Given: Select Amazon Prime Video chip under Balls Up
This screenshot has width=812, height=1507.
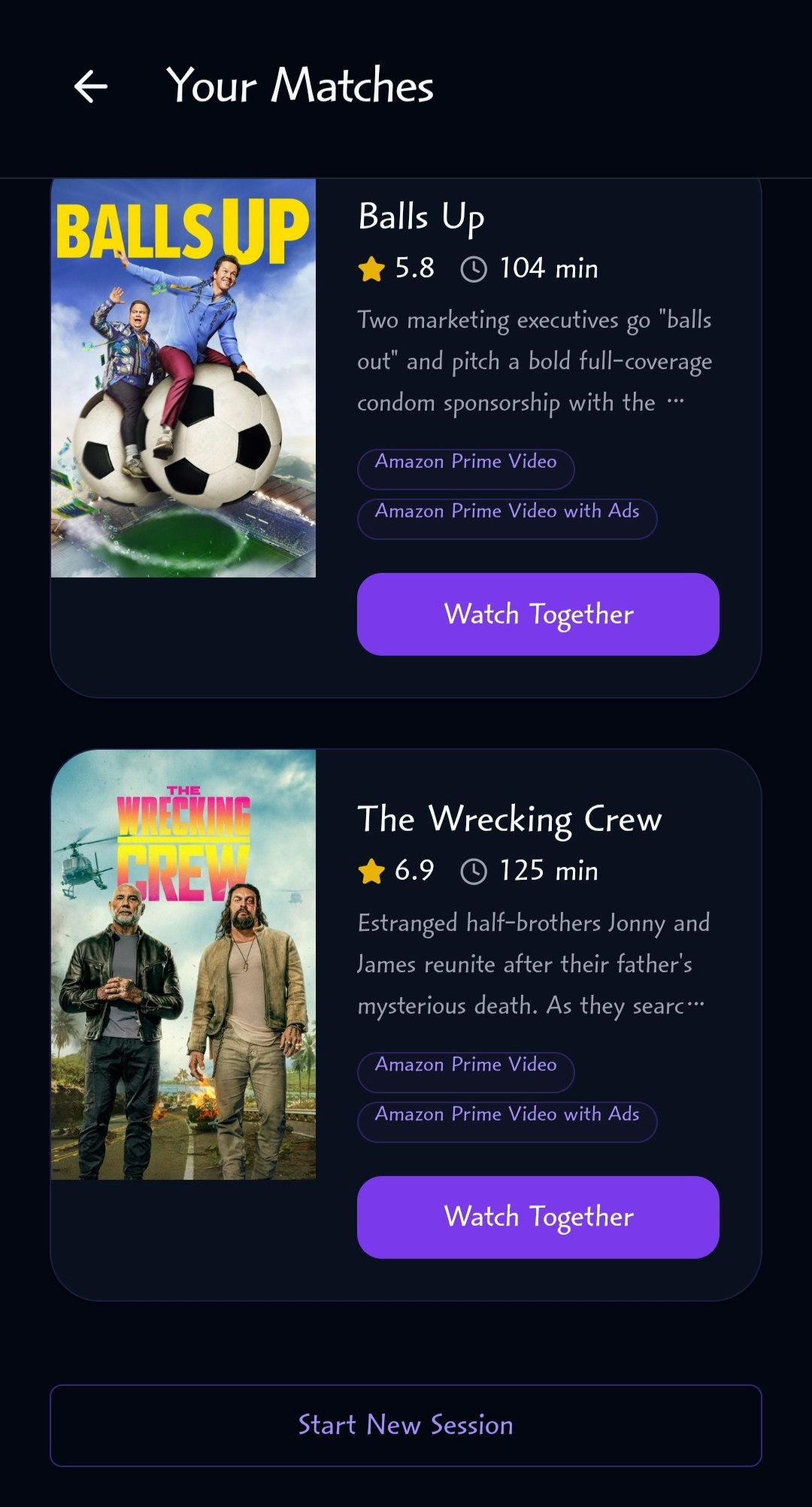Looking at the screenshot, I should pos(466,469).
